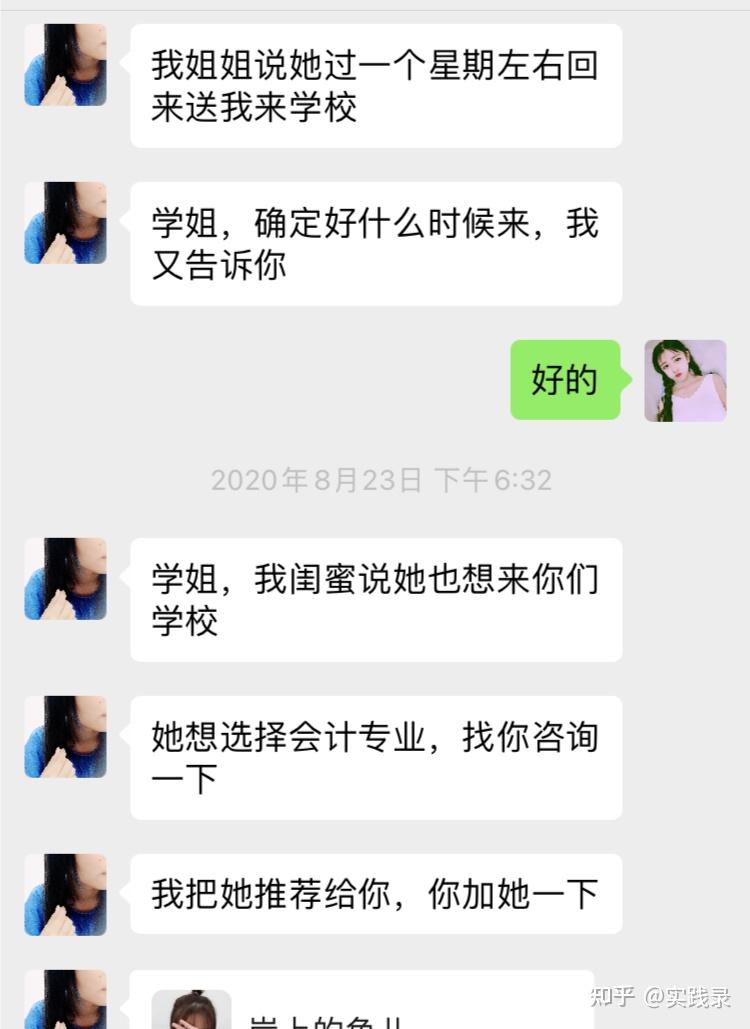Open my own avatar beside "好的"

pyautogui.click(x=685, y=381)
